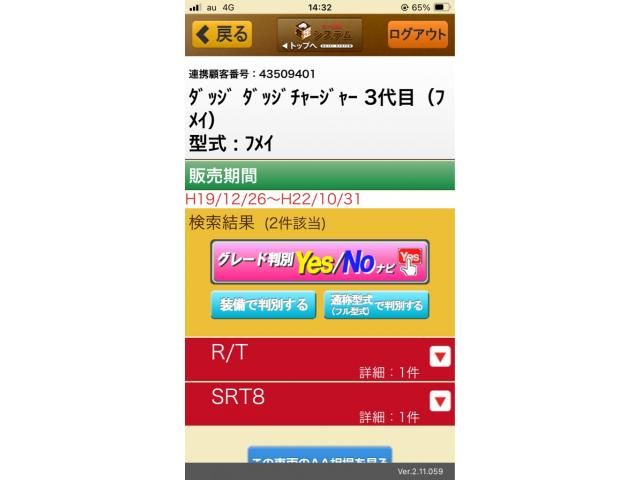The height and width of the screenshot is (480, 640).
Task: Tap the ログアウト logout button
Action: click(x=418, y=35)
